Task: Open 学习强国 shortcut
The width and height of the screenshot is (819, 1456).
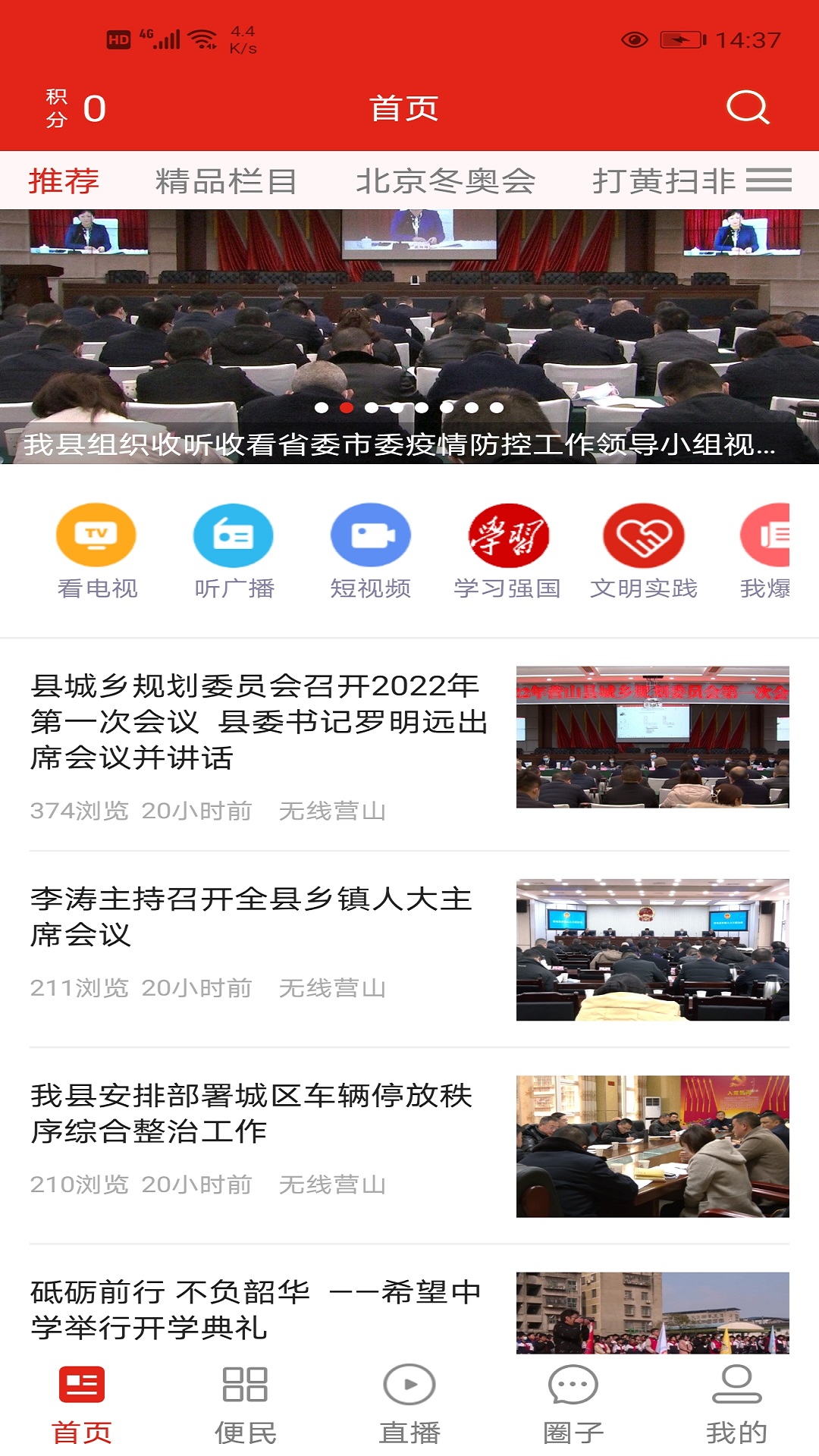Action: [507, 551]
